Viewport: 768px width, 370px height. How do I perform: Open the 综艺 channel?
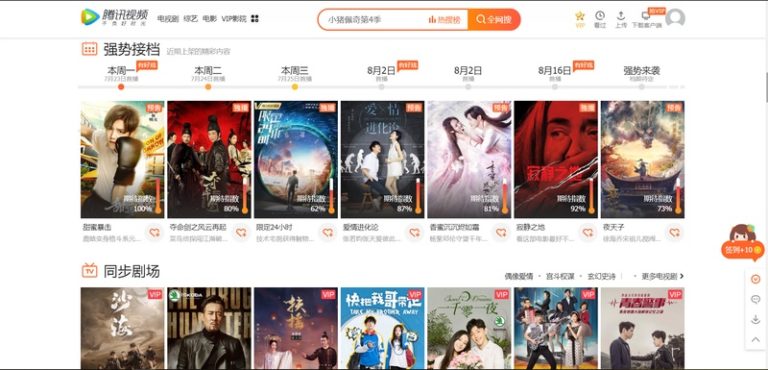pos(191,19)
